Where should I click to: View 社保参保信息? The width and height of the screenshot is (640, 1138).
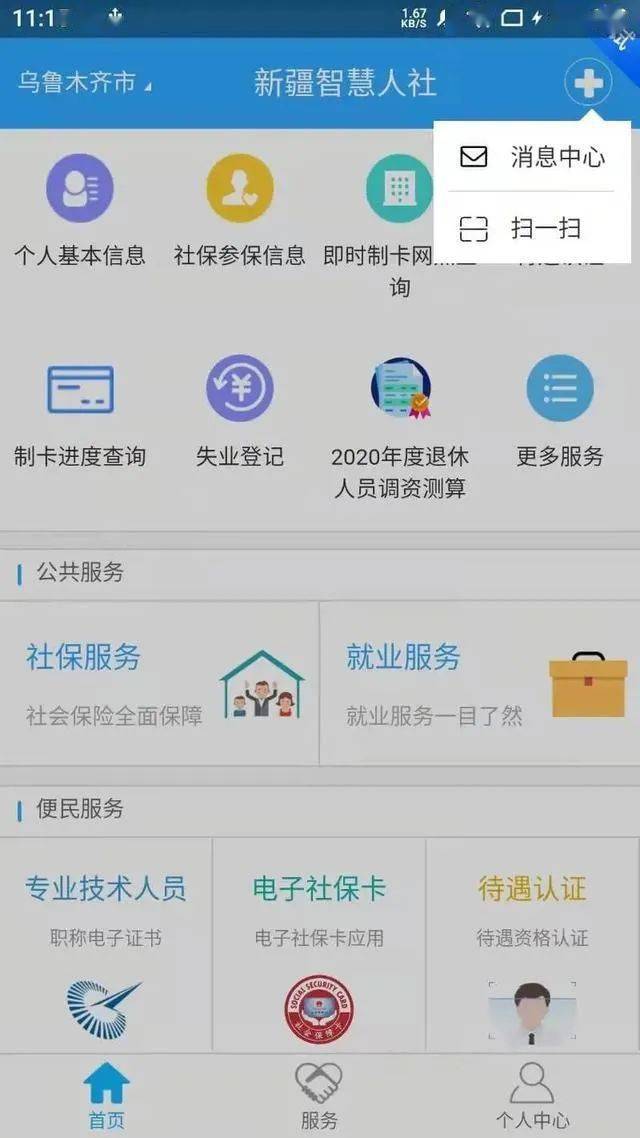tap(240, 210)
